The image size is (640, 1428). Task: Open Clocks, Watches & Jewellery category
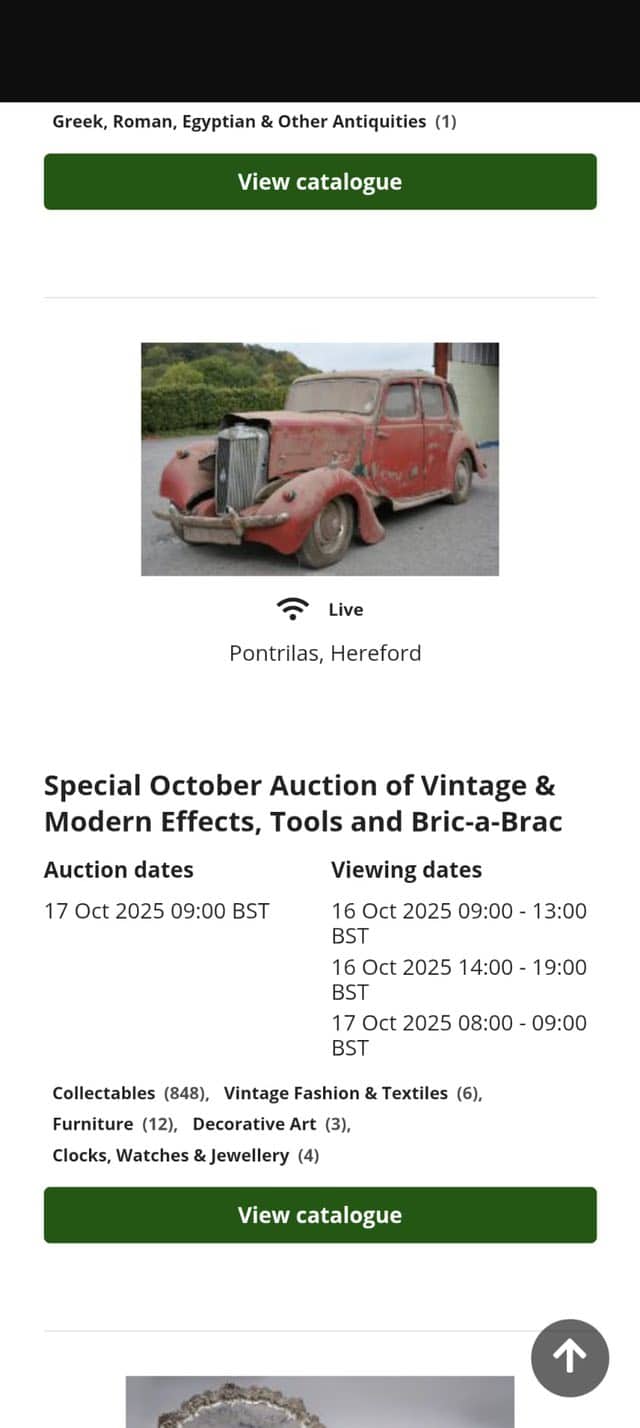pyautogui.click(x=171, y=1155)
